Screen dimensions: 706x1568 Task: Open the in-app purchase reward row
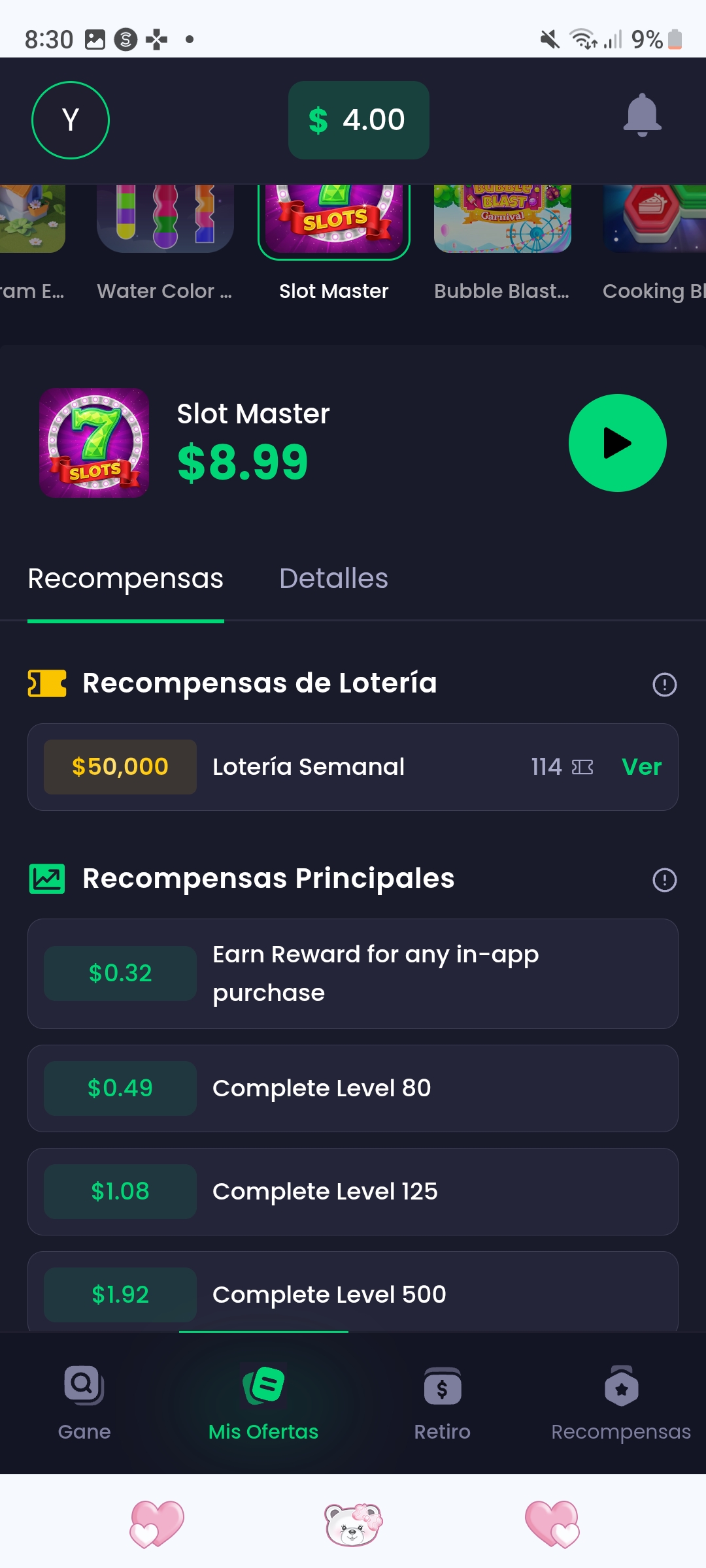[353, 973]
